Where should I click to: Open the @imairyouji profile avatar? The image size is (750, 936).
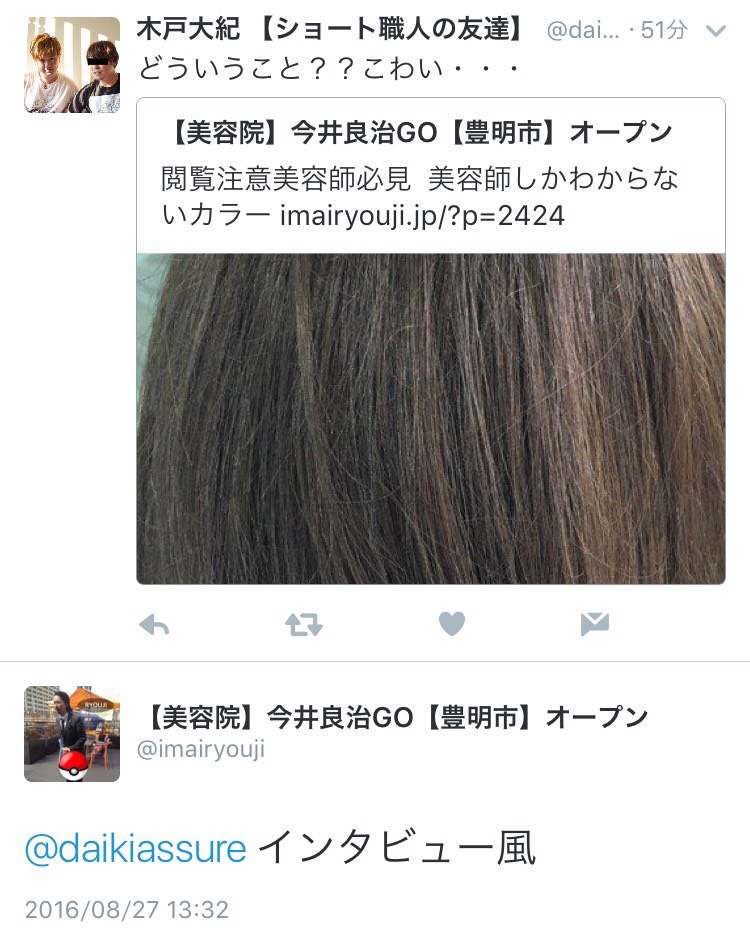pyautogui.click(x=72, y=733)
